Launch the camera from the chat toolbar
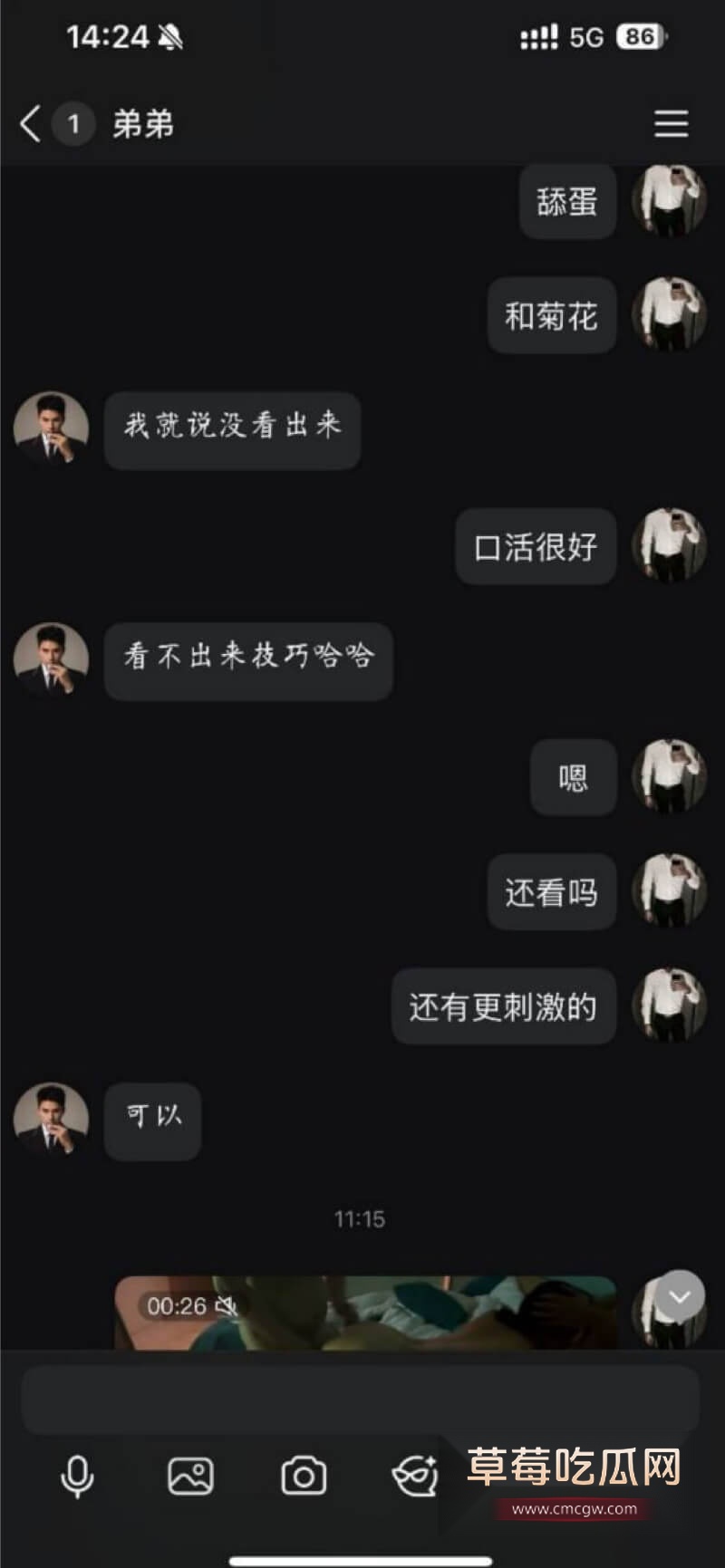725x1568 pixels. click(305, 1476)
